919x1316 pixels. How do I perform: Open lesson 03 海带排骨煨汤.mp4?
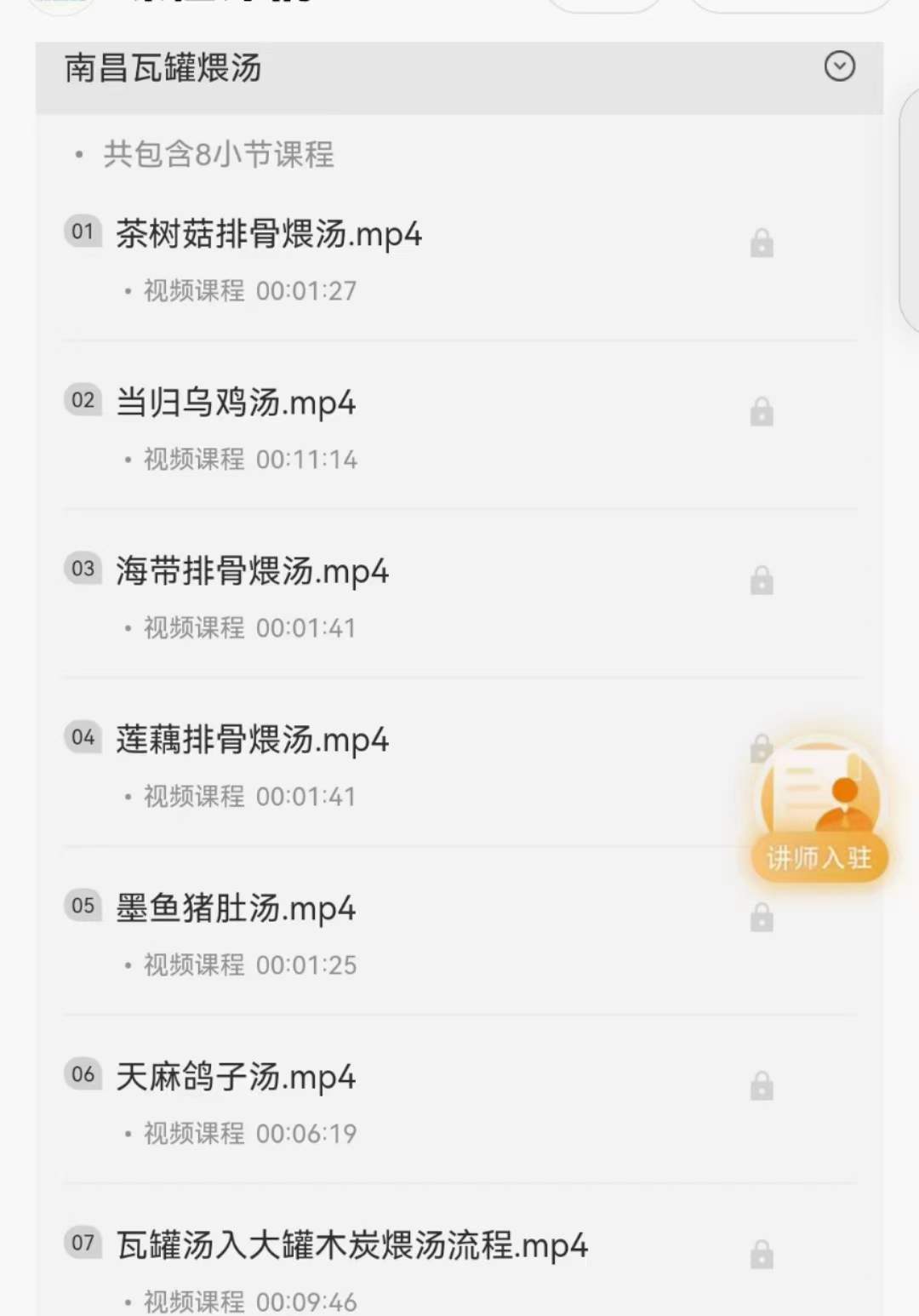tap(253, 570)
